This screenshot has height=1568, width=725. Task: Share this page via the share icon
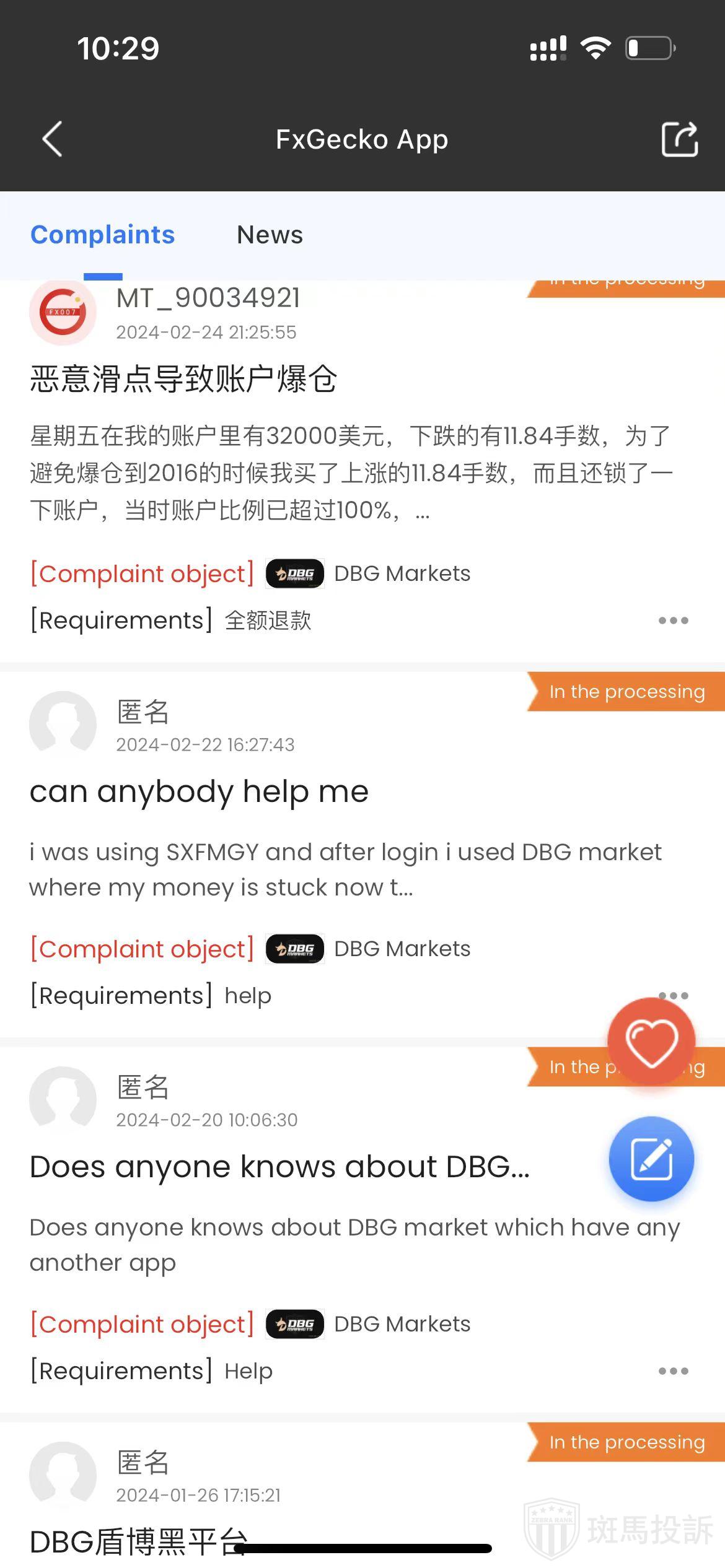(x=679, y=139)
